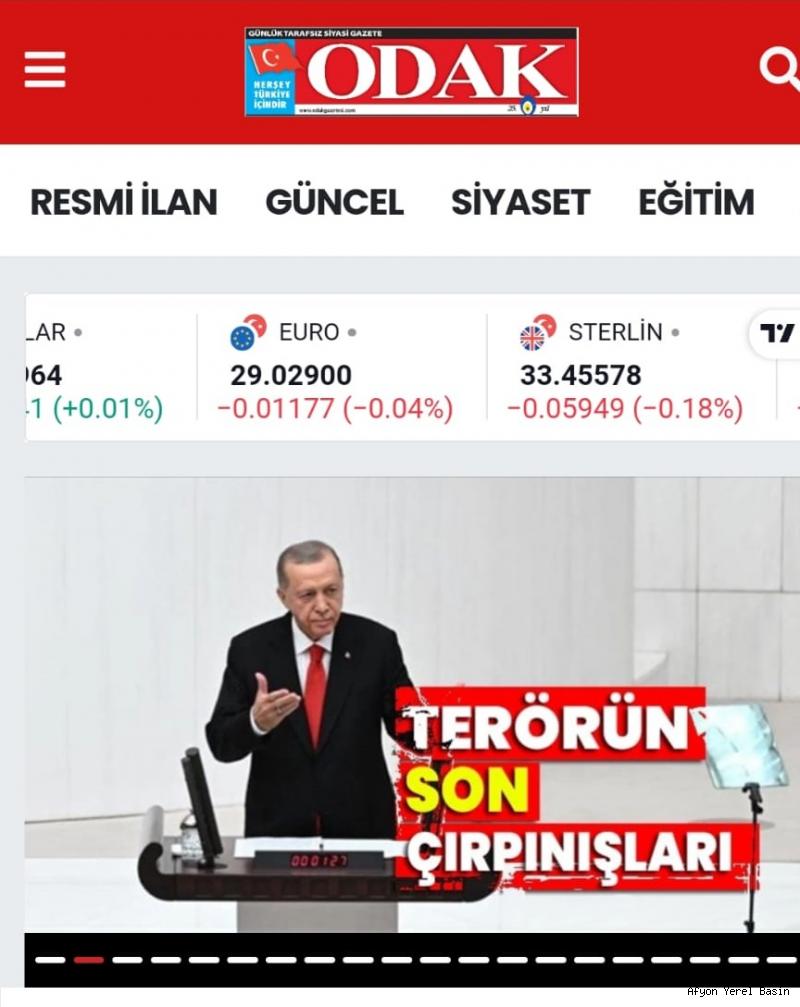800x1007 pixels.
Task: Switch to the EĞİTİM section
Action: 696,202
